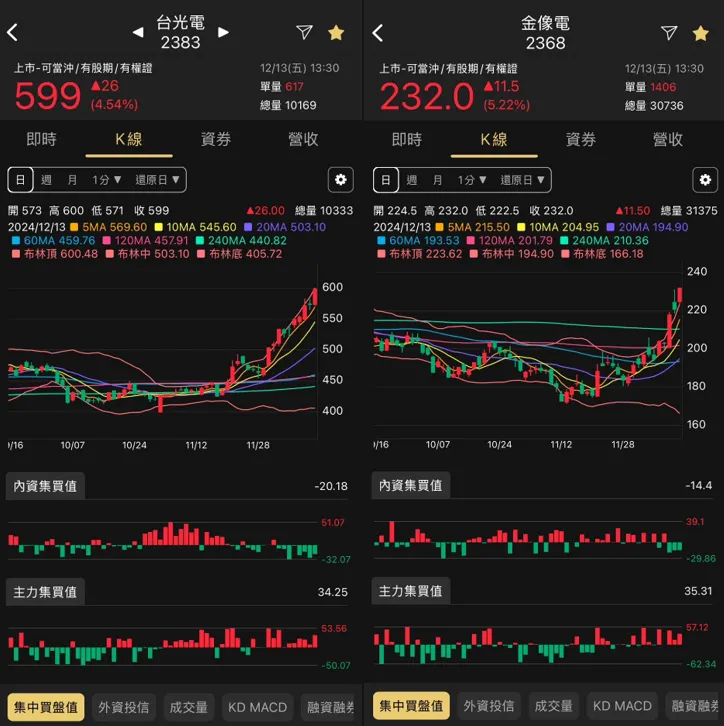Viewport: 724px width, 726px height.
Task: Open chart settings gear on 金像電 chart
Action: click(705, 180)
